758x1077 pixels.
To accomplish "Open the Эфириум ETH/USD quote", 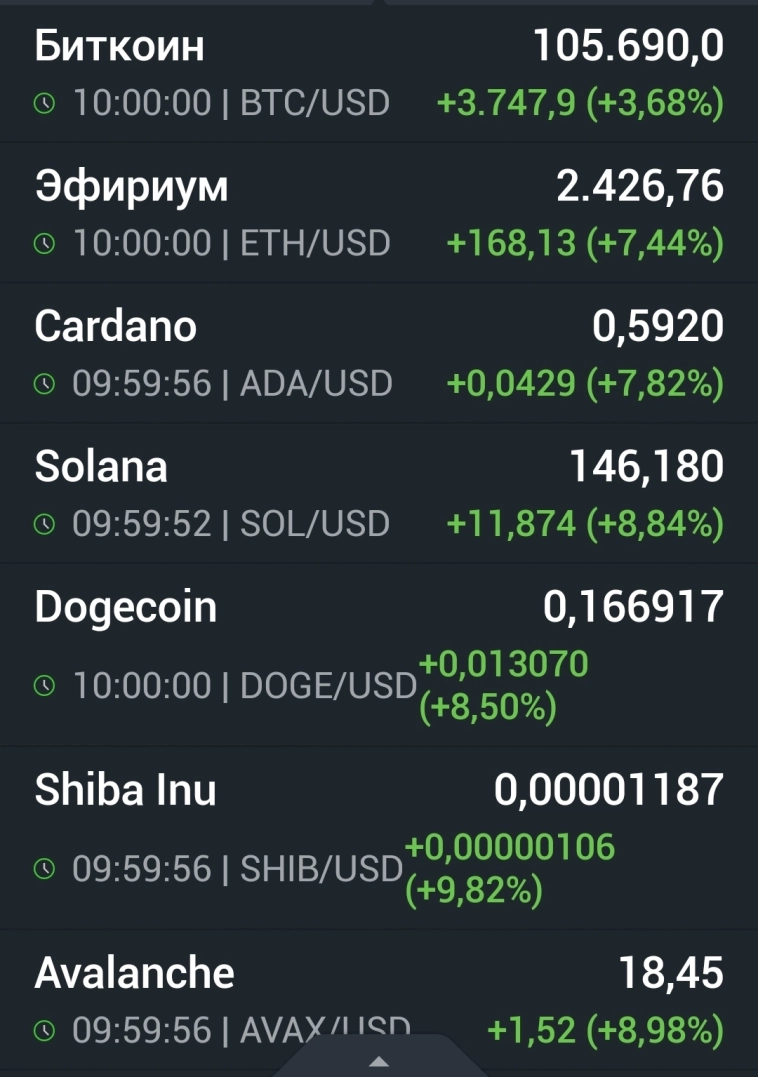I will [378, 213].
